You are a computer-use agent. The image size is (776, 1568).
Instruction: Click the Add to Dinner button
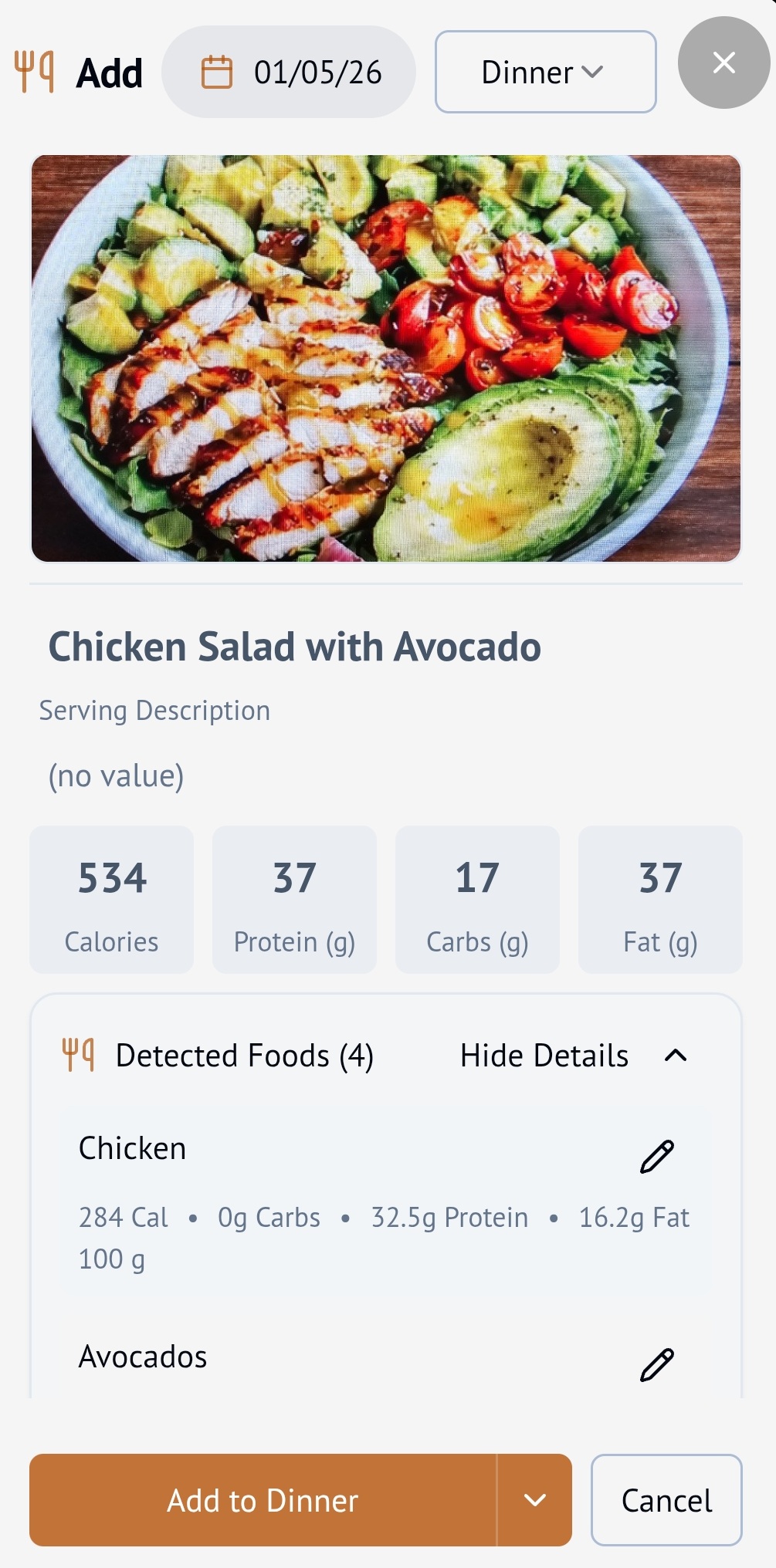tap(263, 1499)
